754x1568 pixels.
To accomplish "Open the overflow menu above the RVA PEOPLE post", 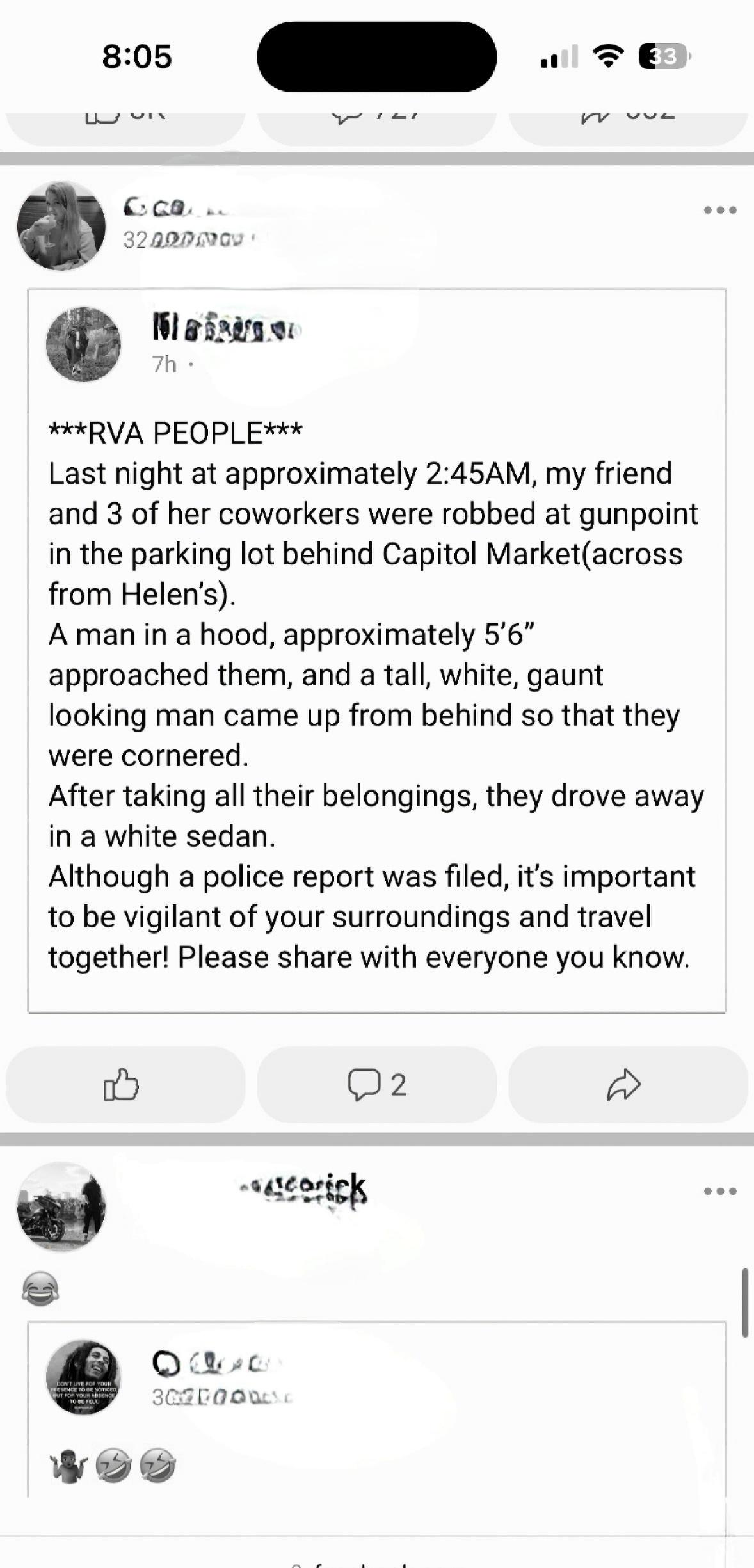I will coord(720,210).
